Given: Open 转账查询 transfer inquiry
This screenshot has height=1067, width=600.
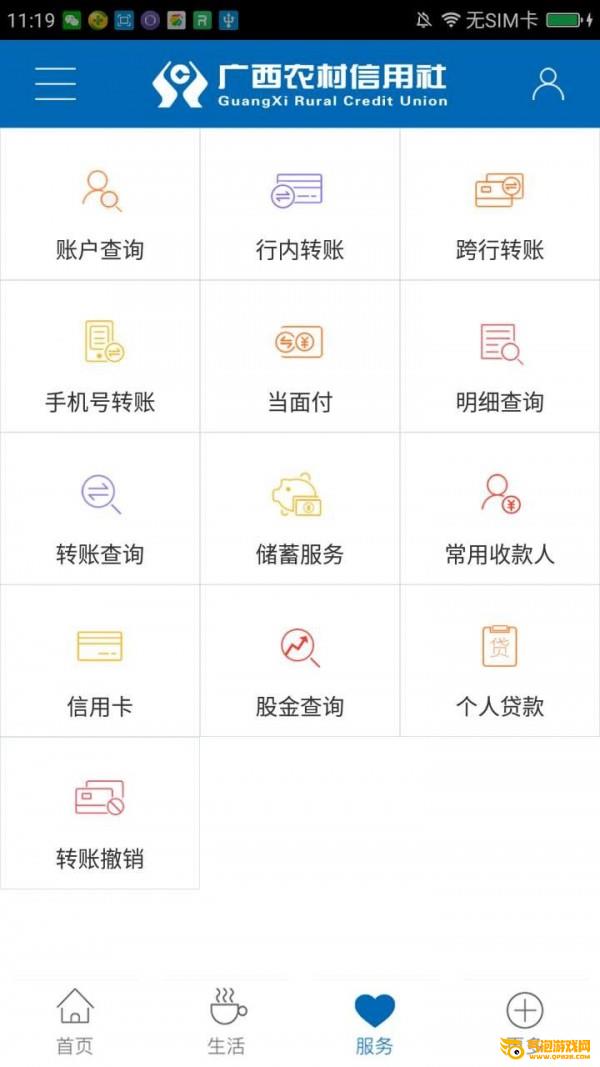Looking at the screenshot, I should pos(100,510).
